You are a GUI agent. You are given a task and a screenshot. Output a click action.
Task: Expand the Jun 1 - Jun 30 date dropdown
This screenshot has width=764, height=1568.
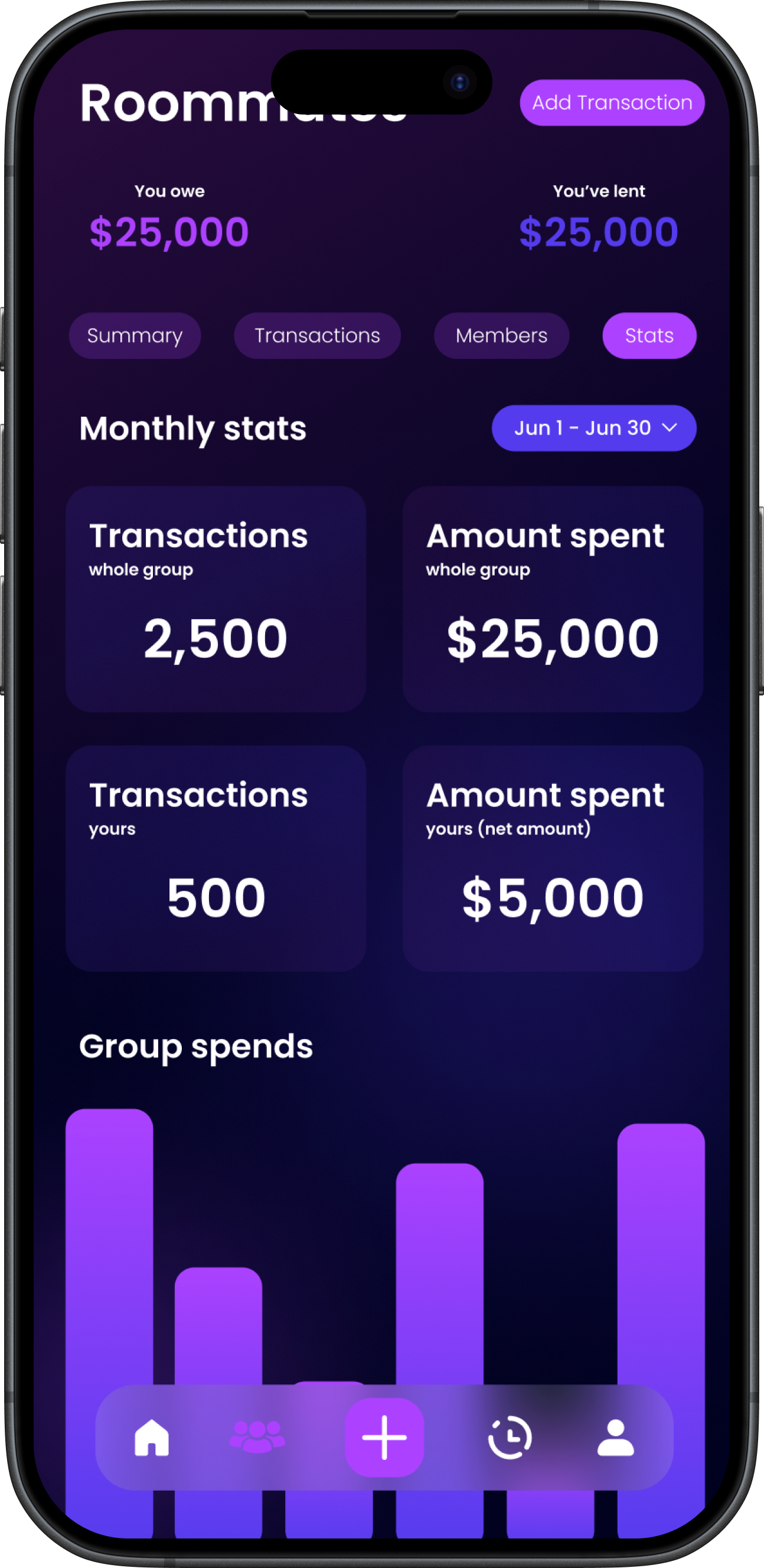(x=593, y=428)
